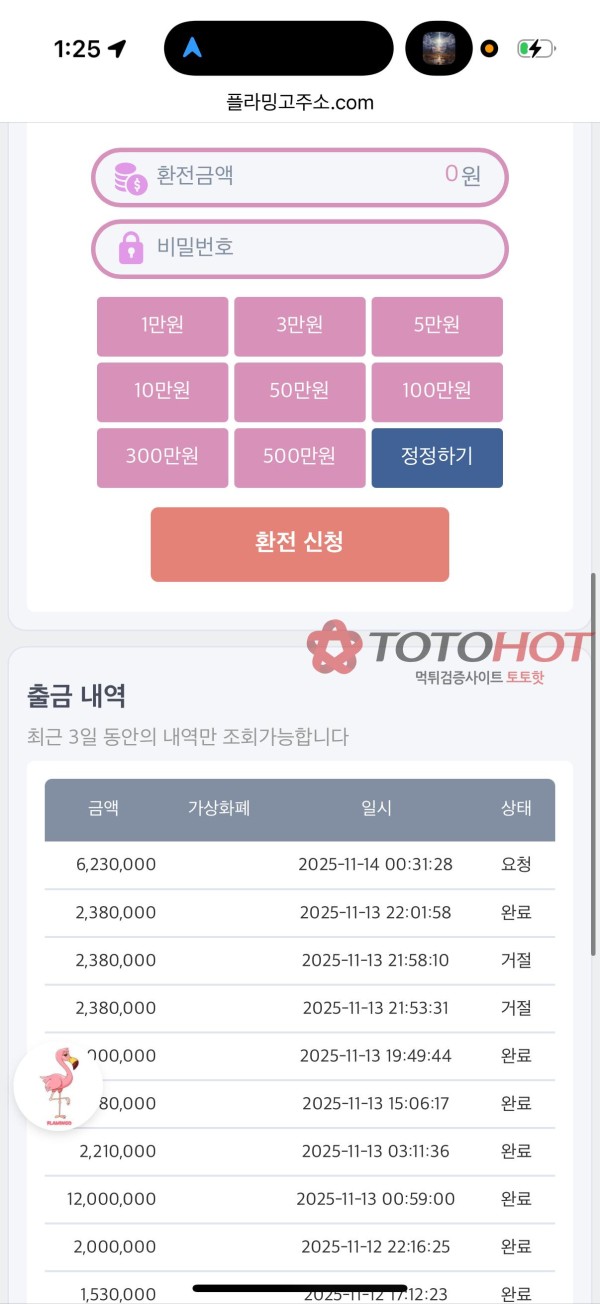Viewport: 600px width, 1304px height.
Task: Submit with the 환전 신청 button
Action: tap(300, 543)
